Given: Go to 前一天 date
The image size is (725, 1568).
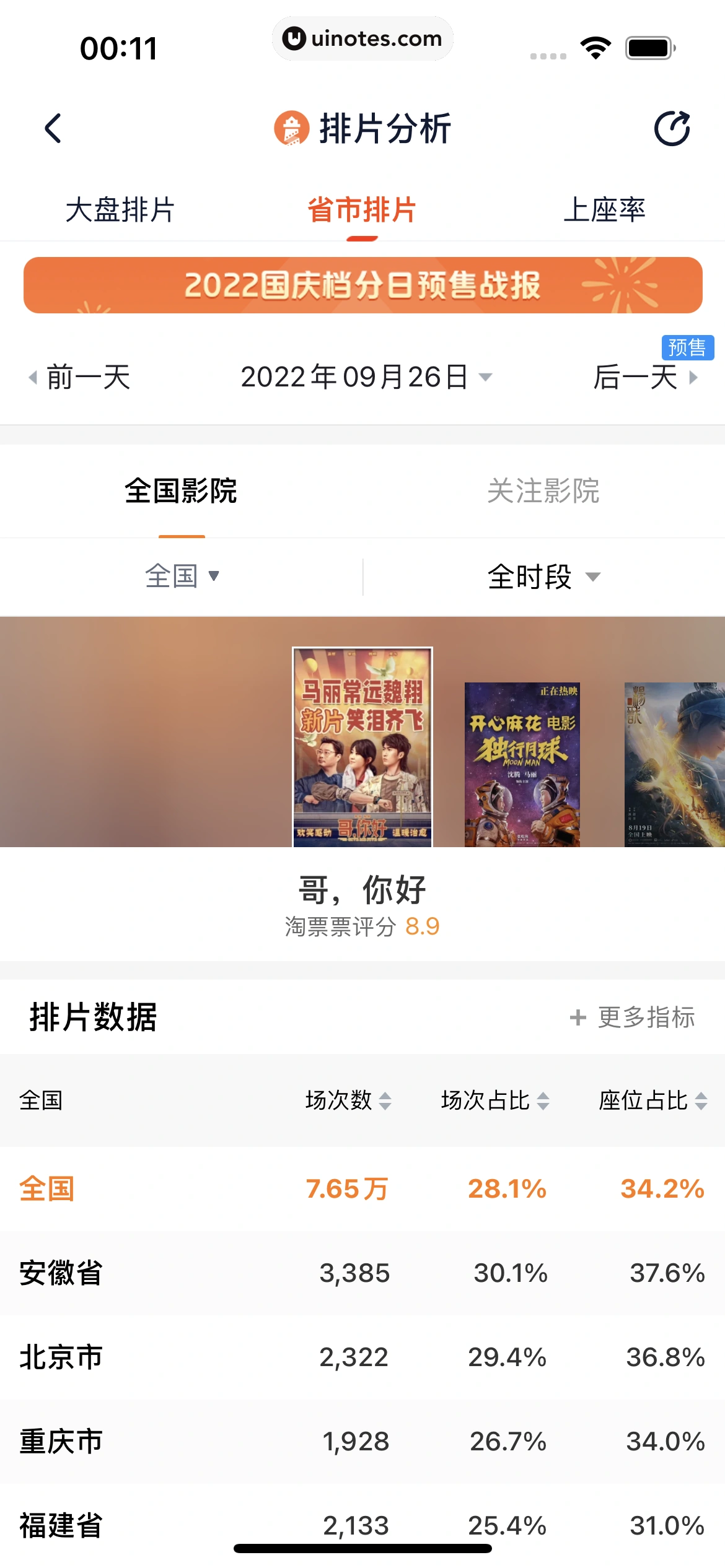Looking at the screenshot, I should tap(81, 377).
